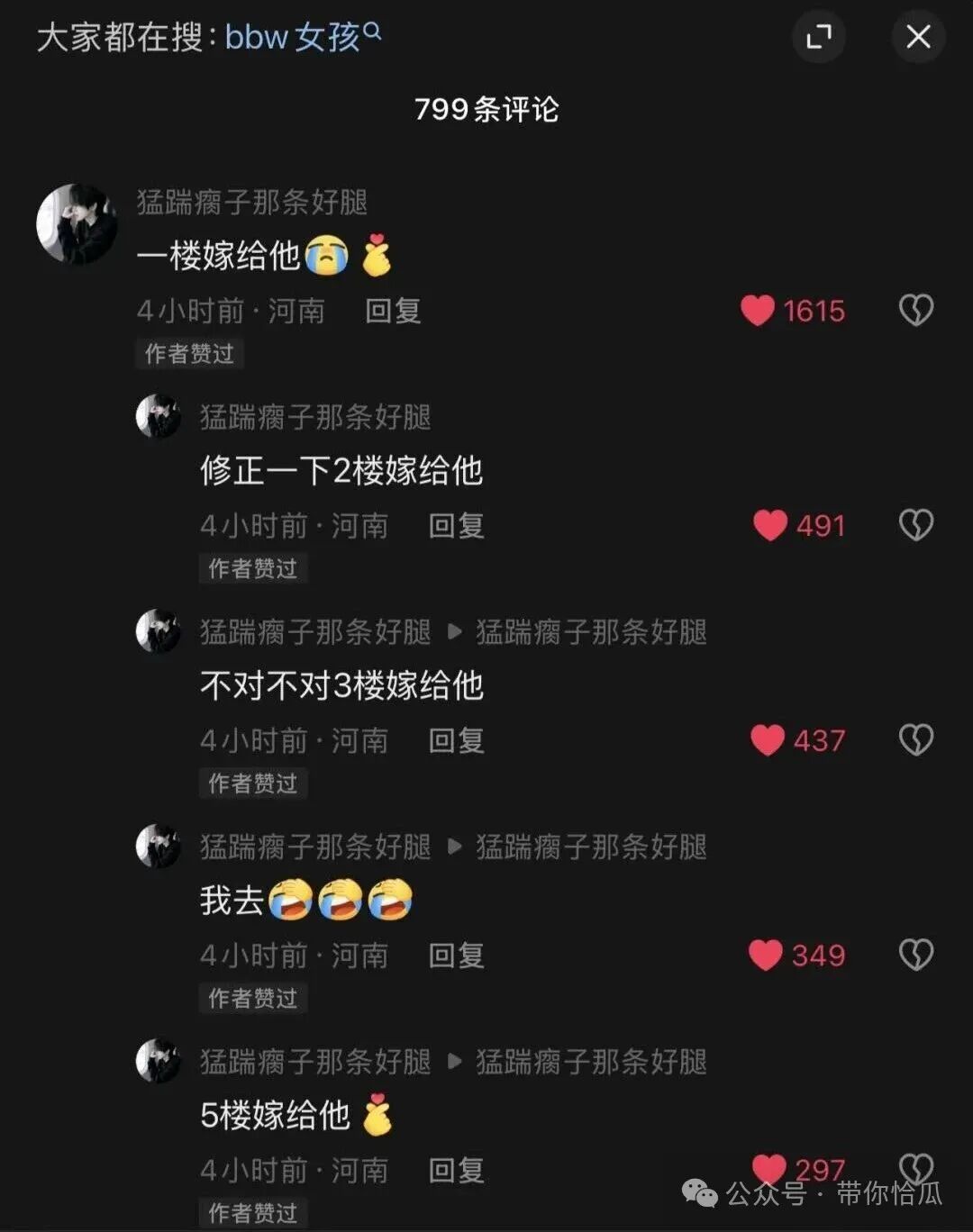This screenshot has width=973, height=1232.
Task: Reply to the 我去 comment
Action: coord(456,955)
